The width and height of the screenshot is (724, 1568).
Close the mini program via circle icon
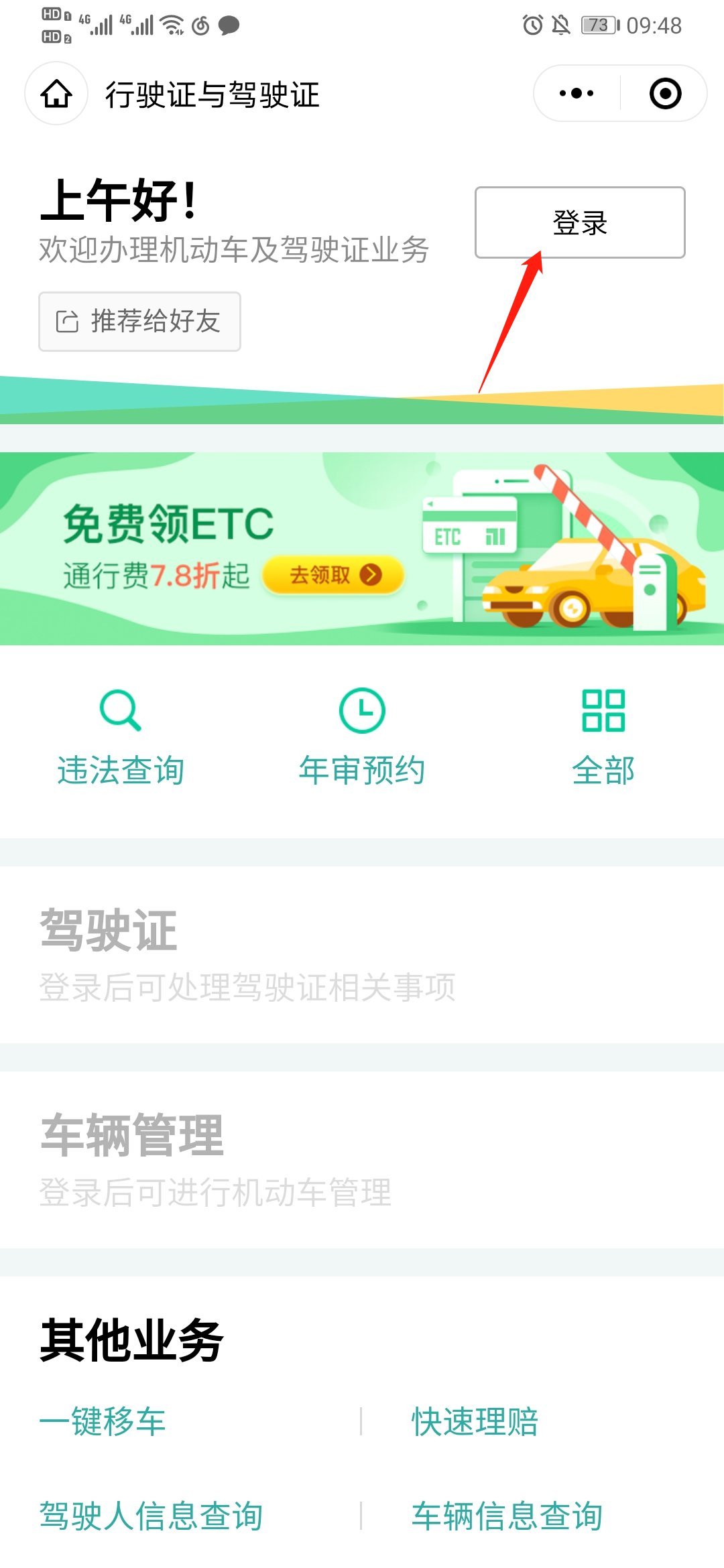(x=665, y=93)
